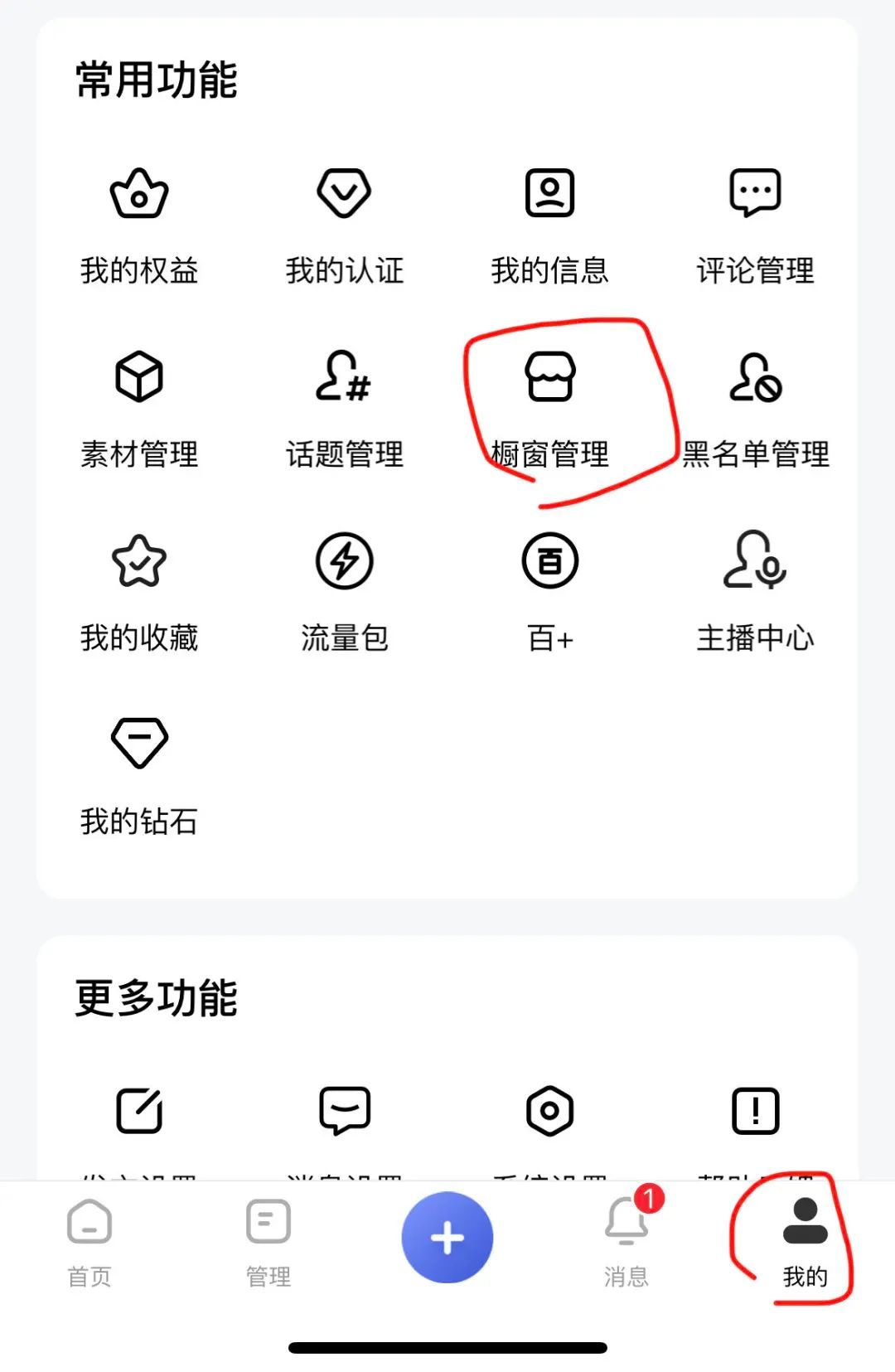Tap the 百+ entry

click(x=549, y=592)
